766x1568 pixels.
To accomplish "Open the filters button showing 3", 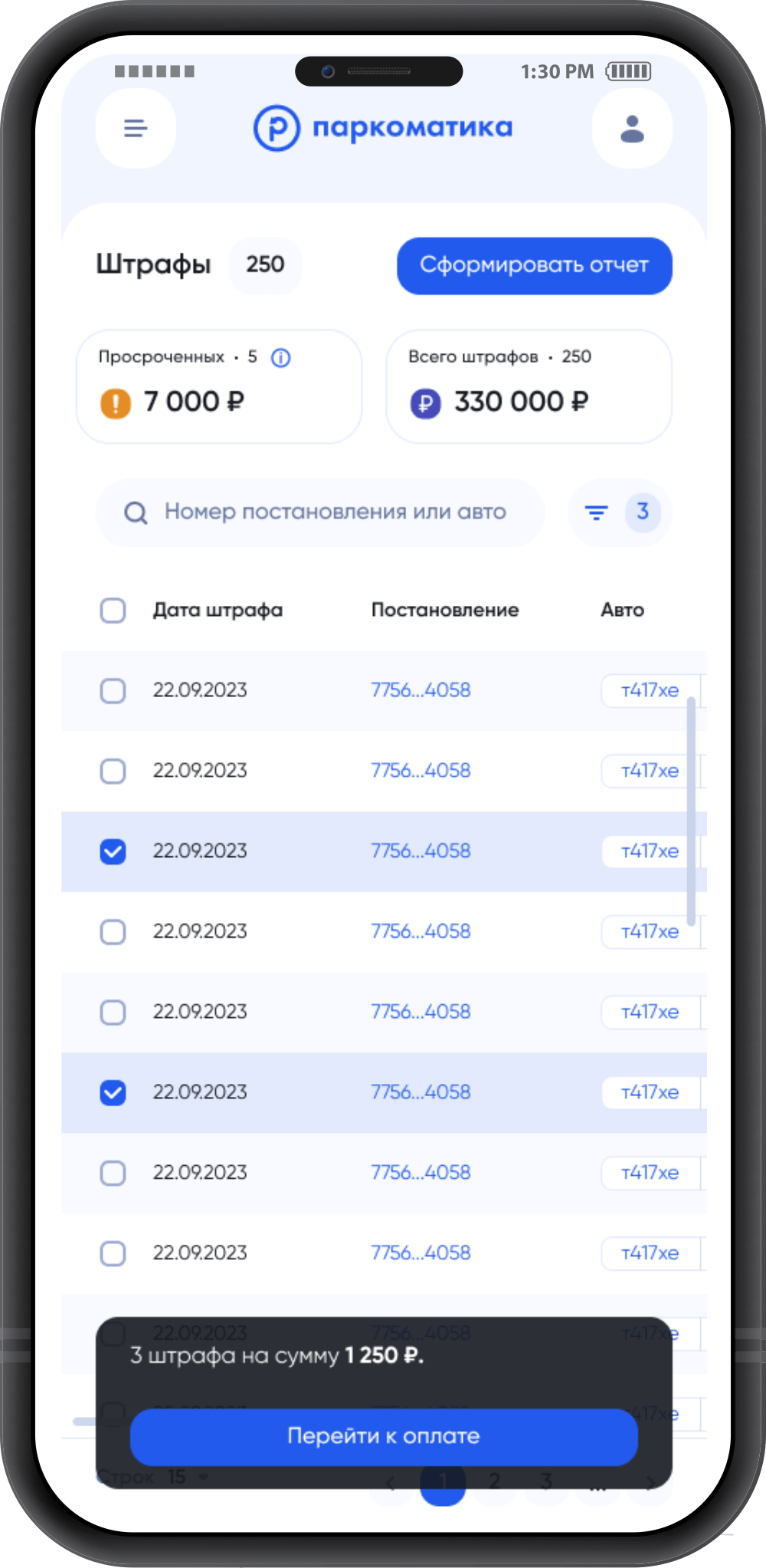I will 620,512.
